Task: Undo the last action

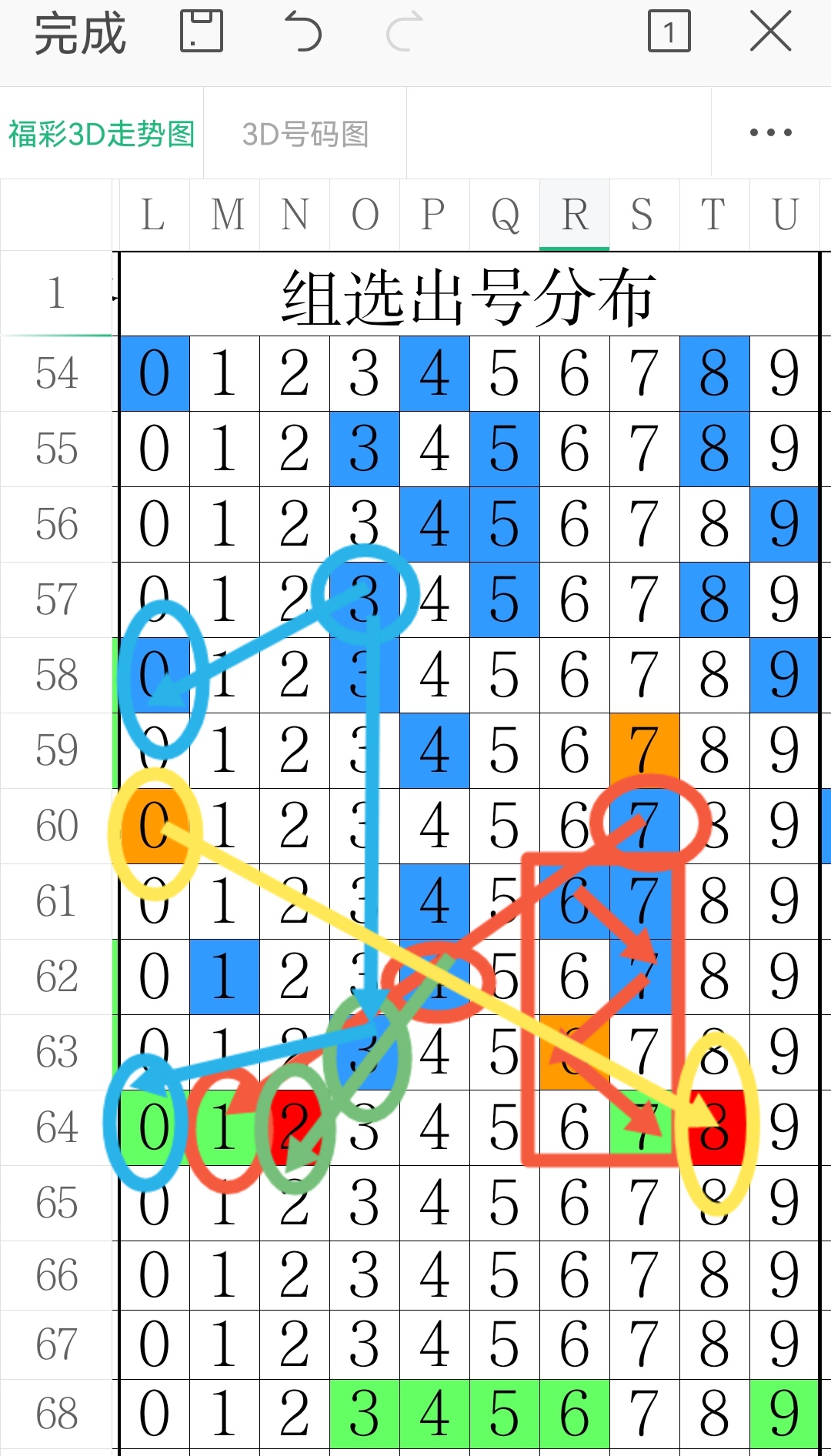Action: click(x=302, y=32)
